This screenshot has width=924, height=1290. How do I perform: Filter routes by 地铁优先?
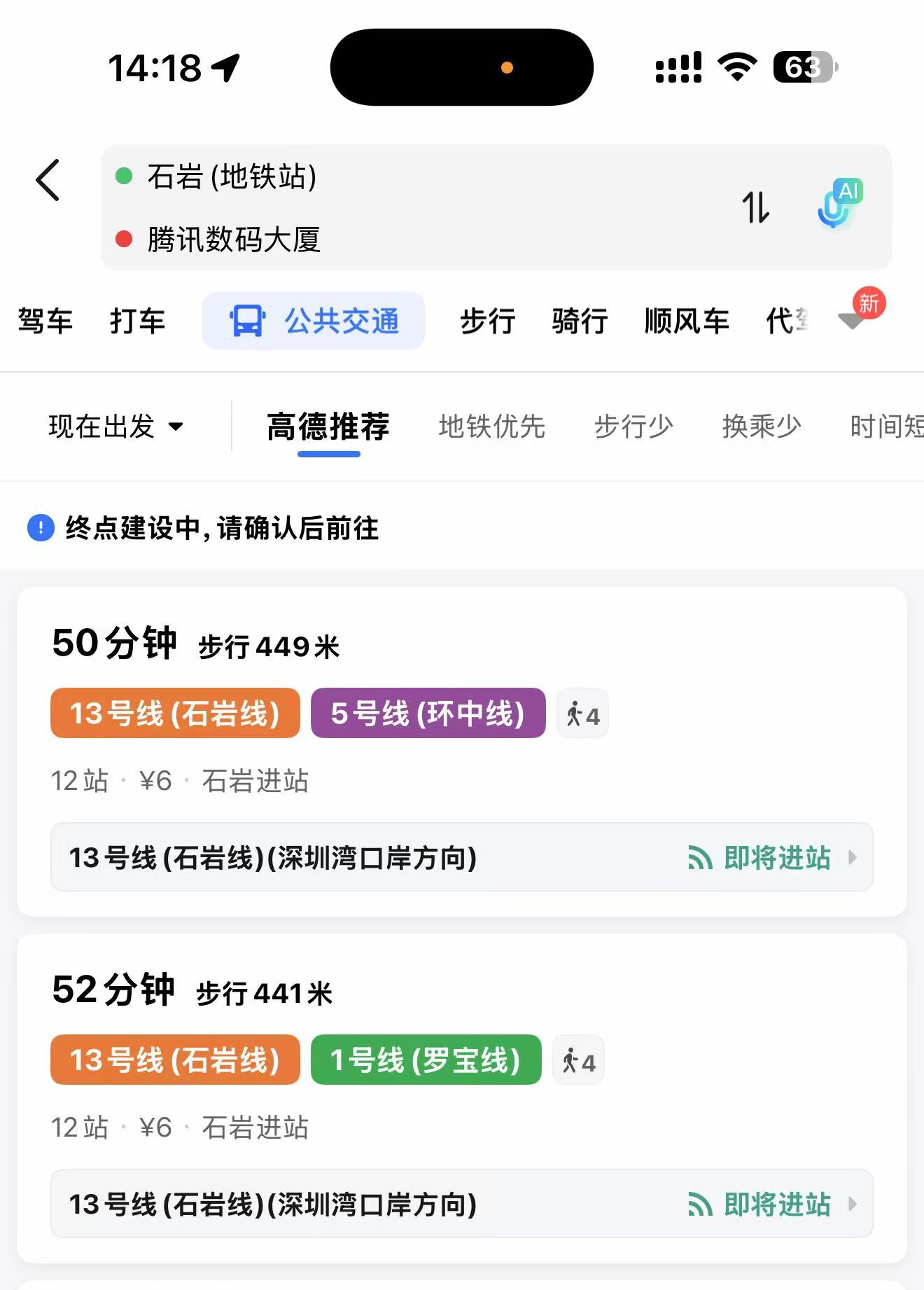click(x=491, y=426)
